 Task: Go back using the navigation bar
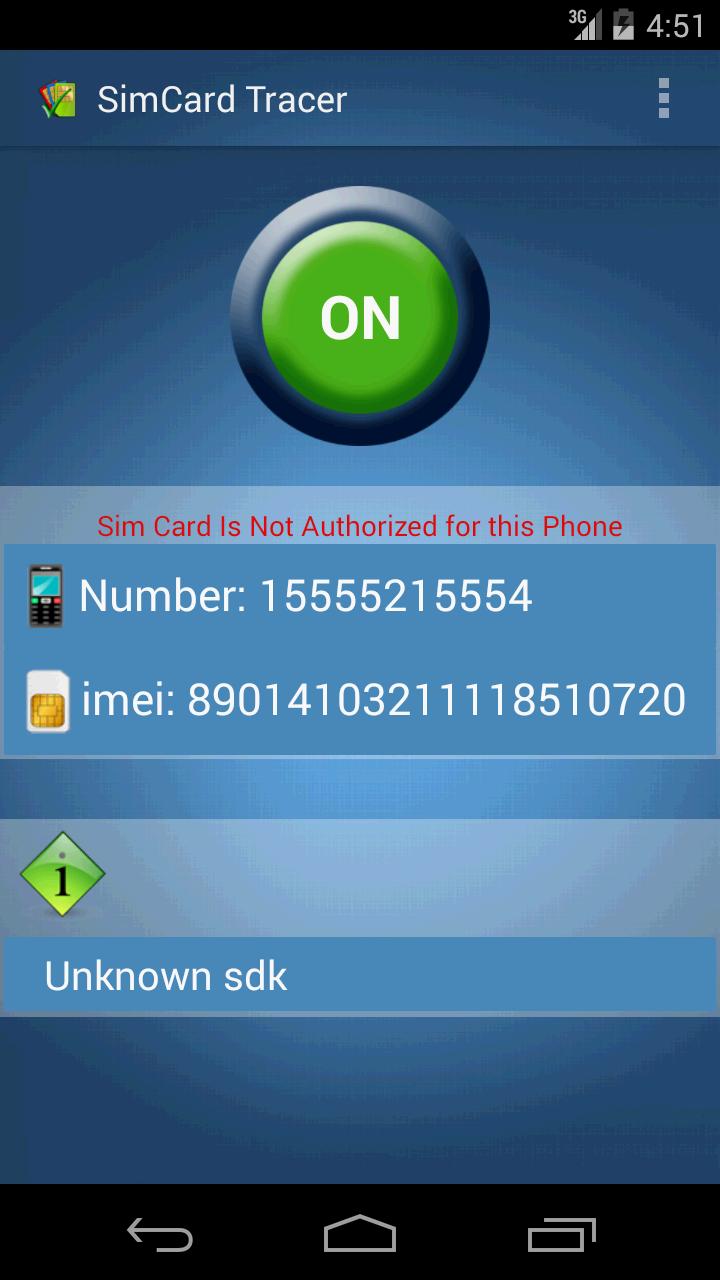coord(160,1234)
